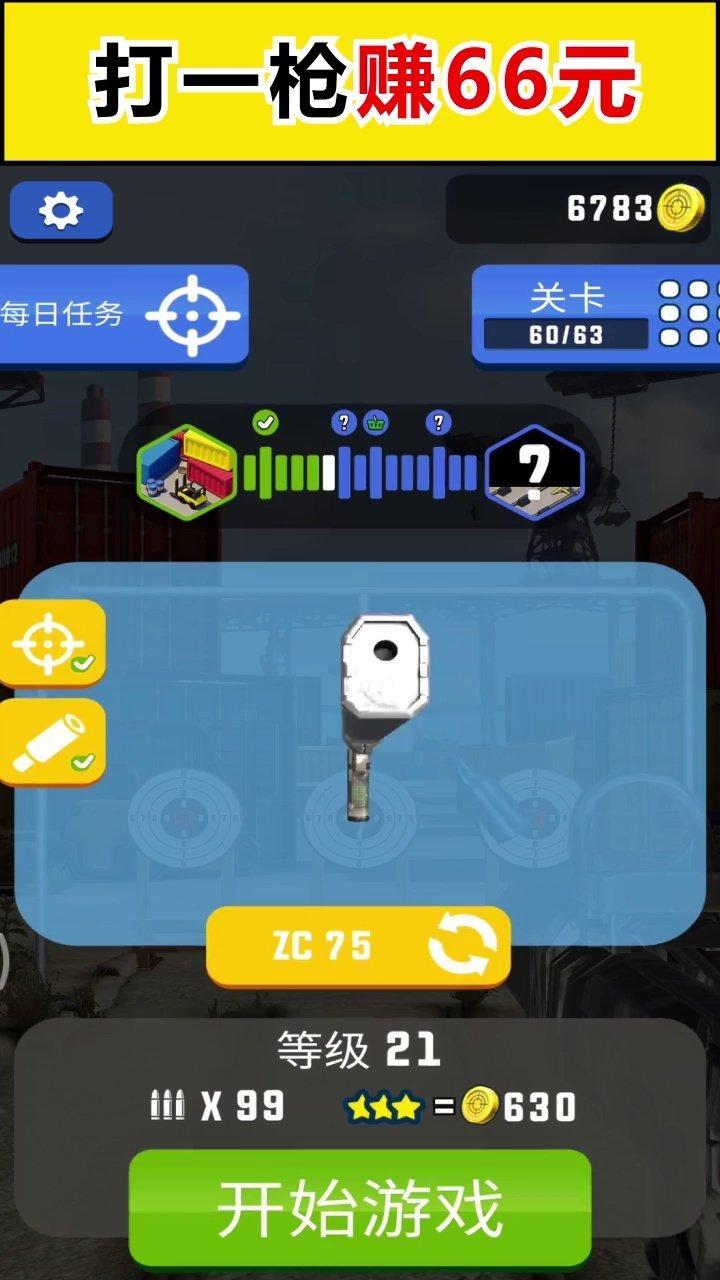Screen dimensions: 720x1280
Task: Select the scope crosshair attachment
Action: point(51,643)
